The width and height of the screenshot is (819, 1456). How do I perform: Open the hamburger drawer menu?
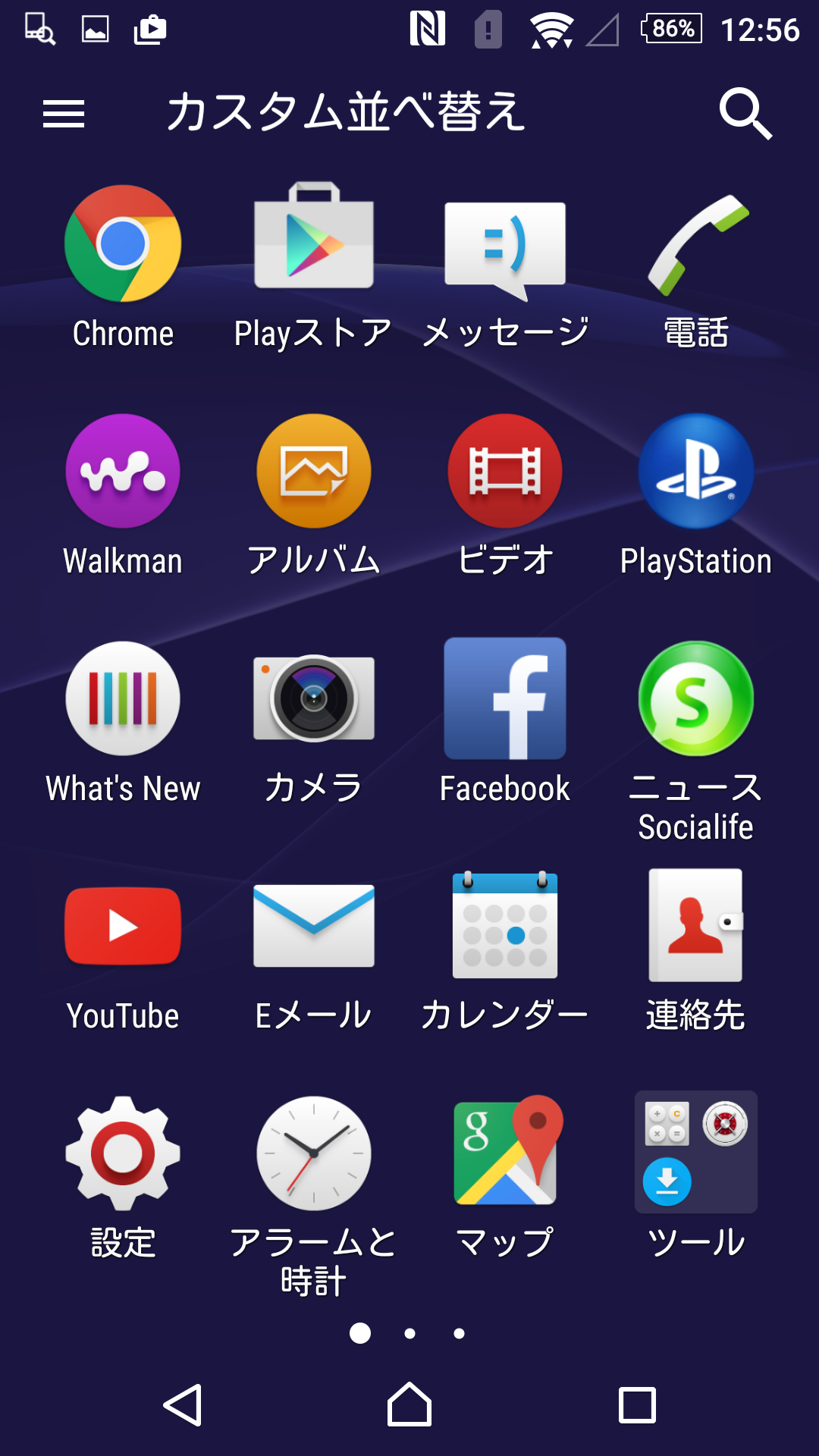(64, 114)
